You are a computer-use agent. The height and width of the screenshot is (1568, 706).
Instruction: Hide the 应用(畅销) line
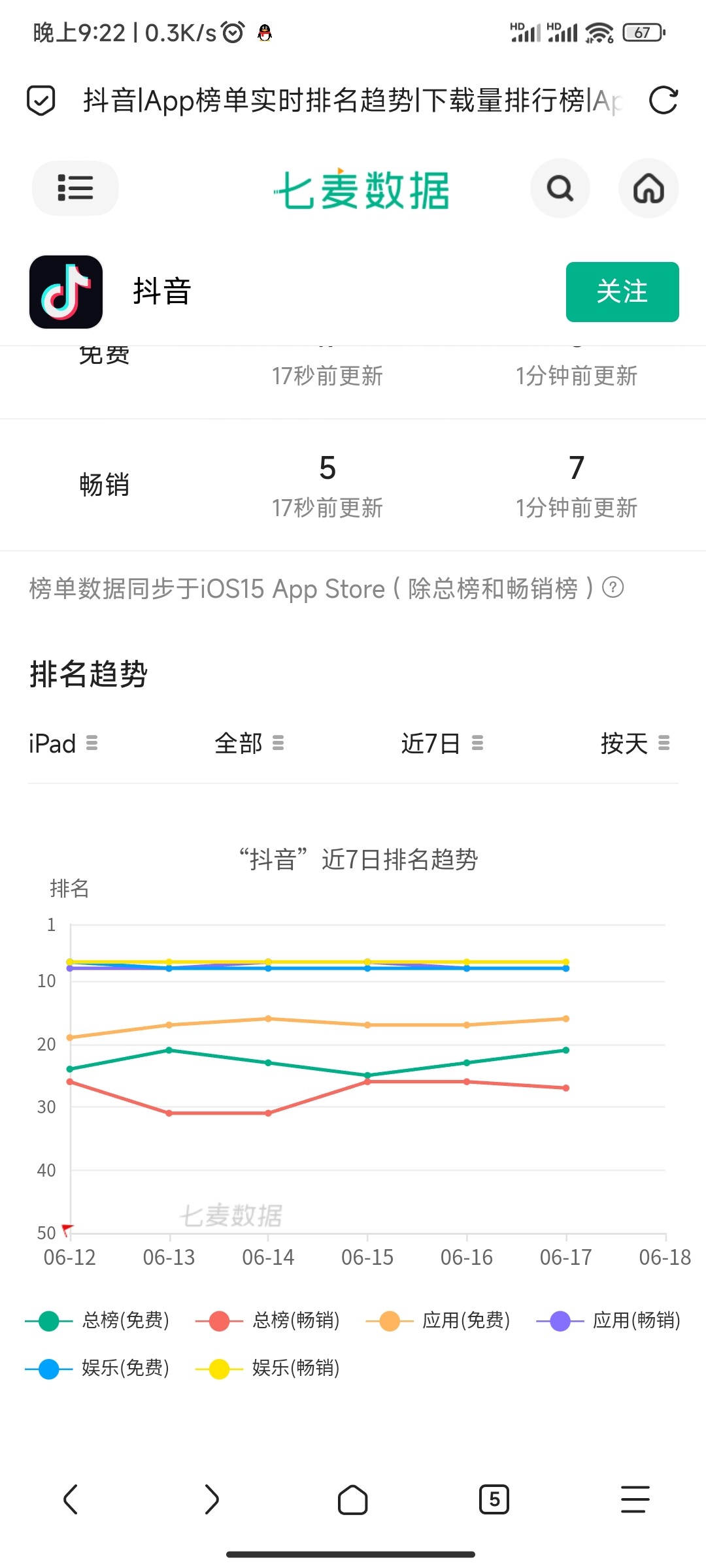coord(609,1320)
